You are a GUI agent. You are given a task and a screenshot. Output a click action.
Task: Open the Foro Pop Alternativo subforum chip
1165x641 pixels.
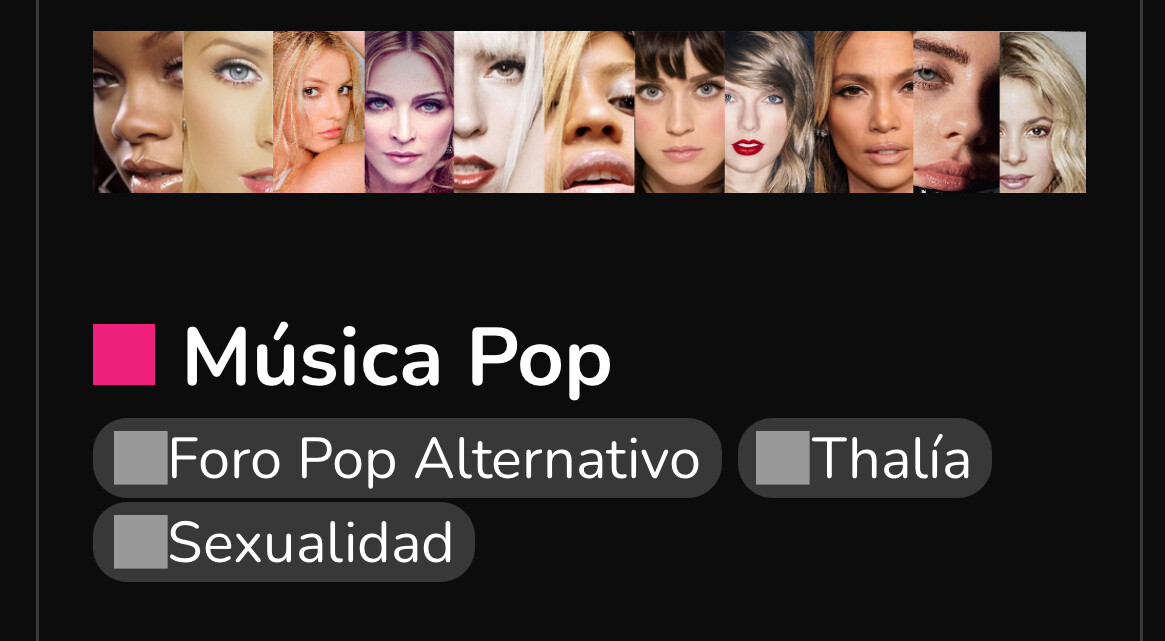[407, 459]
